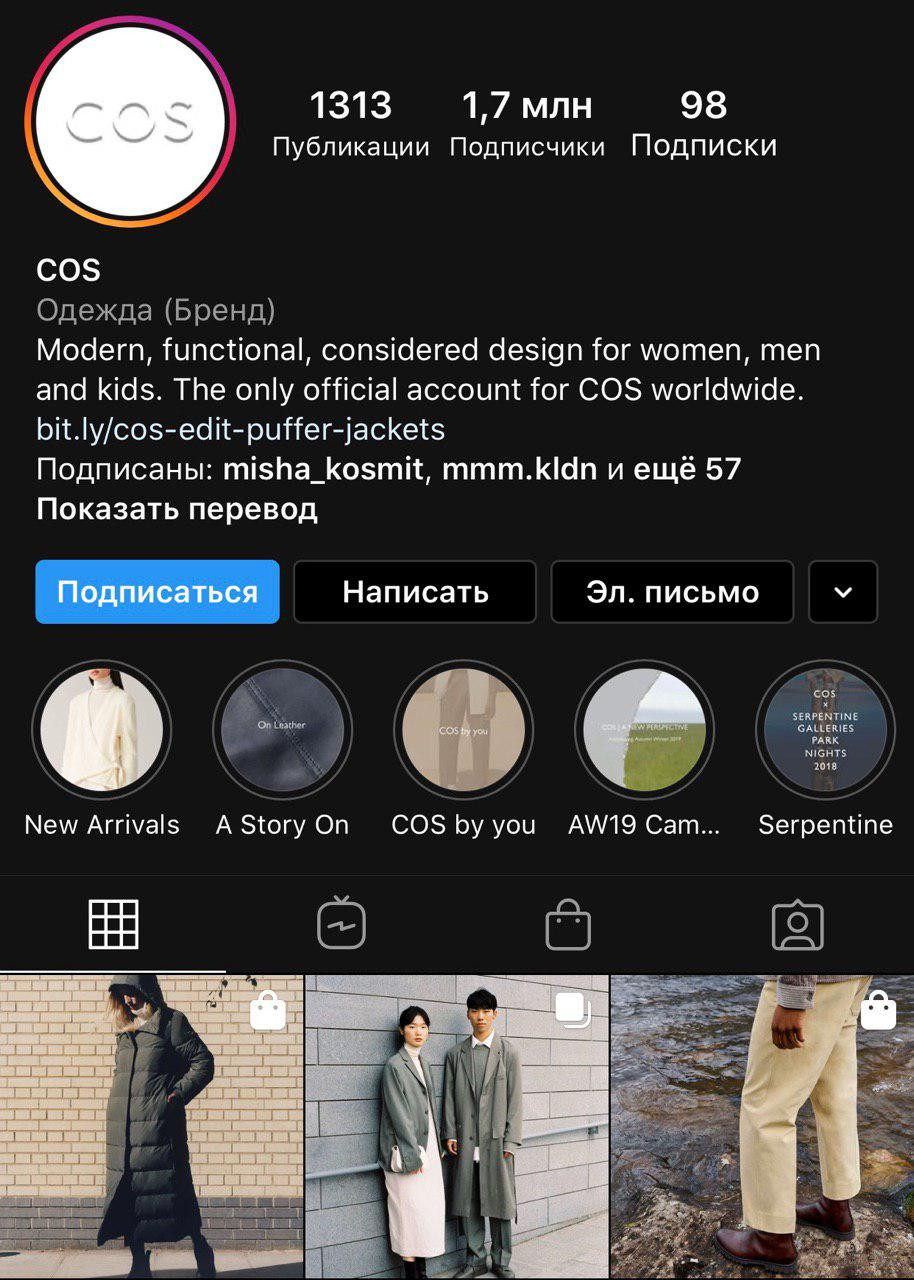Screen dimensions: 914x1280
Task: Switch to the shop bag tab
Action: point(568,924)
